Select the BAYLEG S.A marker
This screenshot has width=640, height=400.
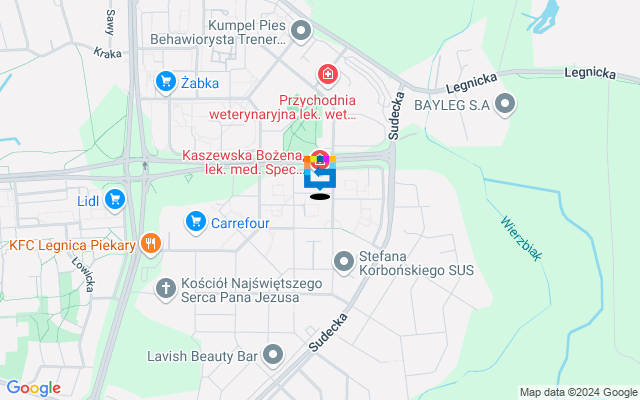[x=506, y=102]
